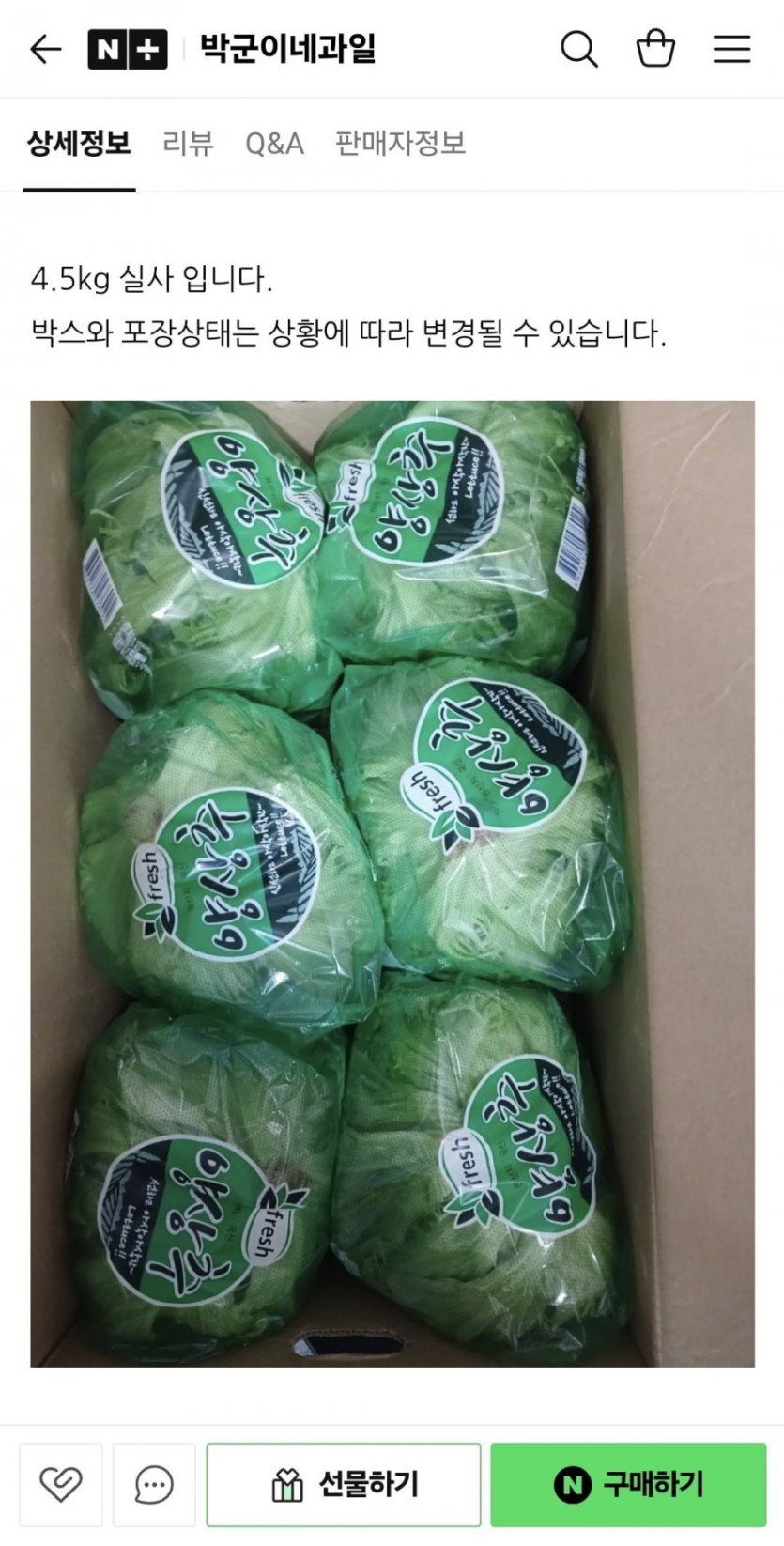
Task: Open the shopping cart
Action: click(655, 49)
